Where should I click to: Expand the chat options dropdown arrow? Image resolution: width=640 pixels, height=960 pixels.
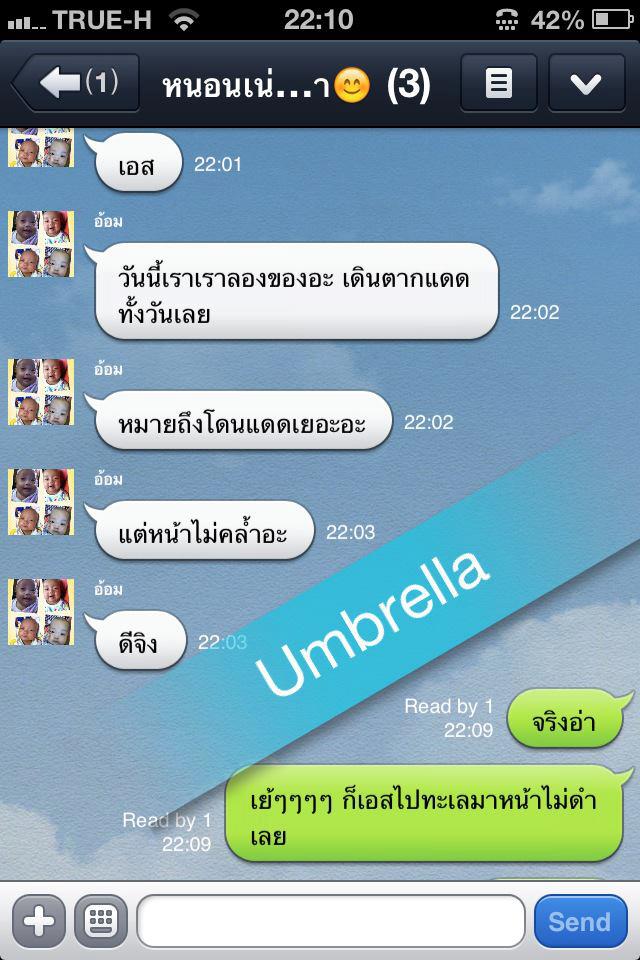(585, 84)
